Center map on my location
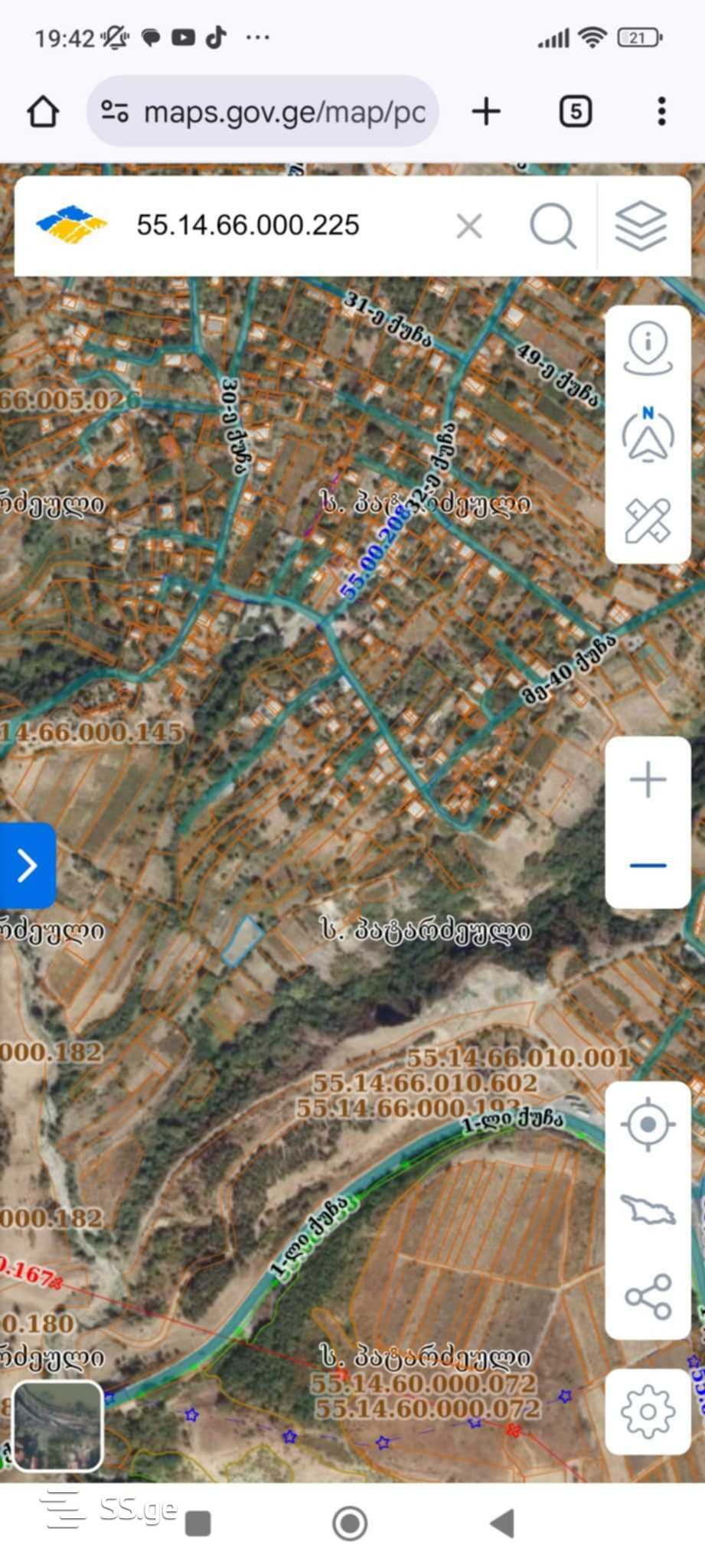Screen dimensions: 705x1568 click(x=648, y=1125)
